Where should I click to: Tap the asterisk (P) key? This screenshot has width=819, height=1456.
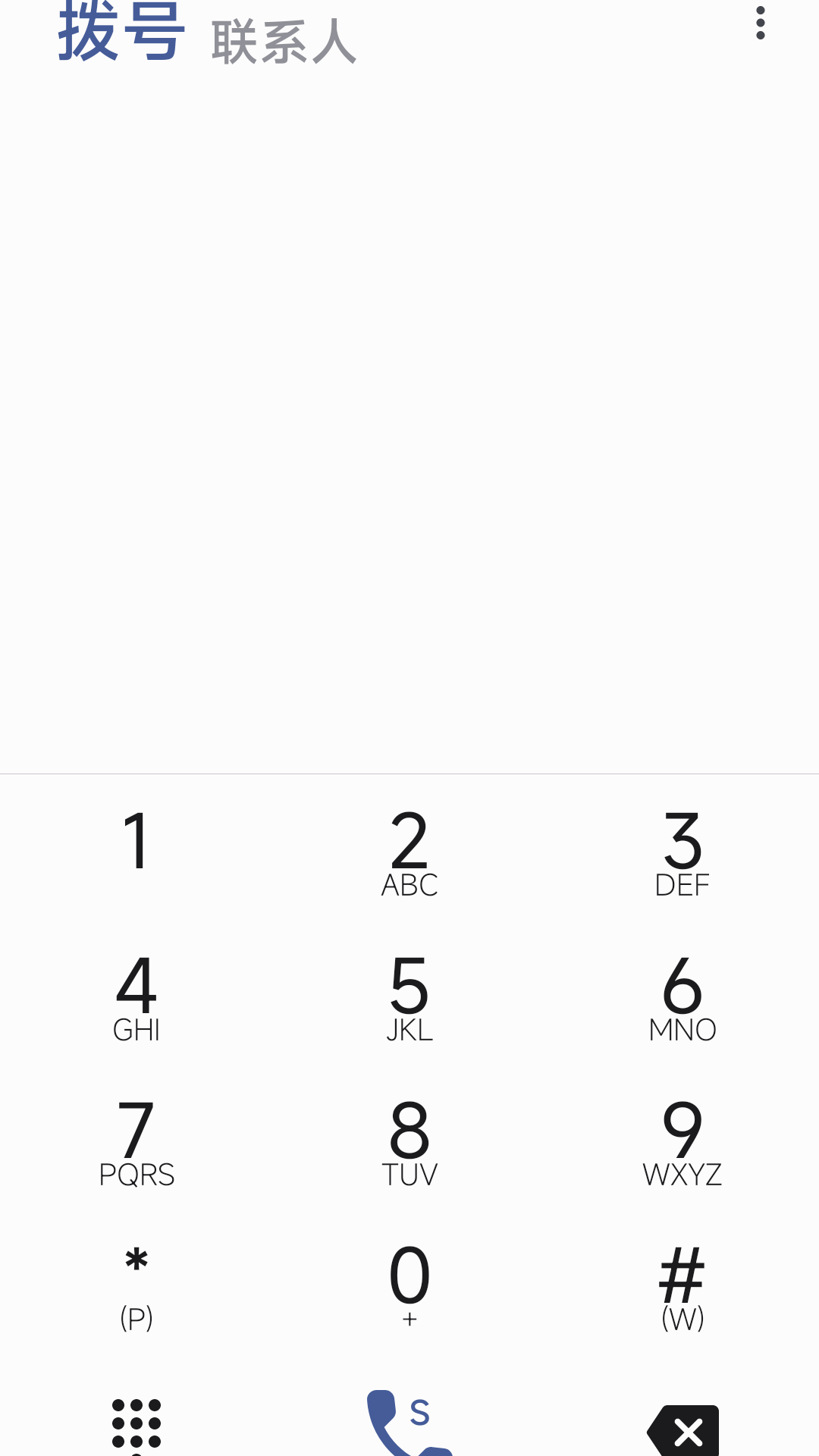point(136,1282)
